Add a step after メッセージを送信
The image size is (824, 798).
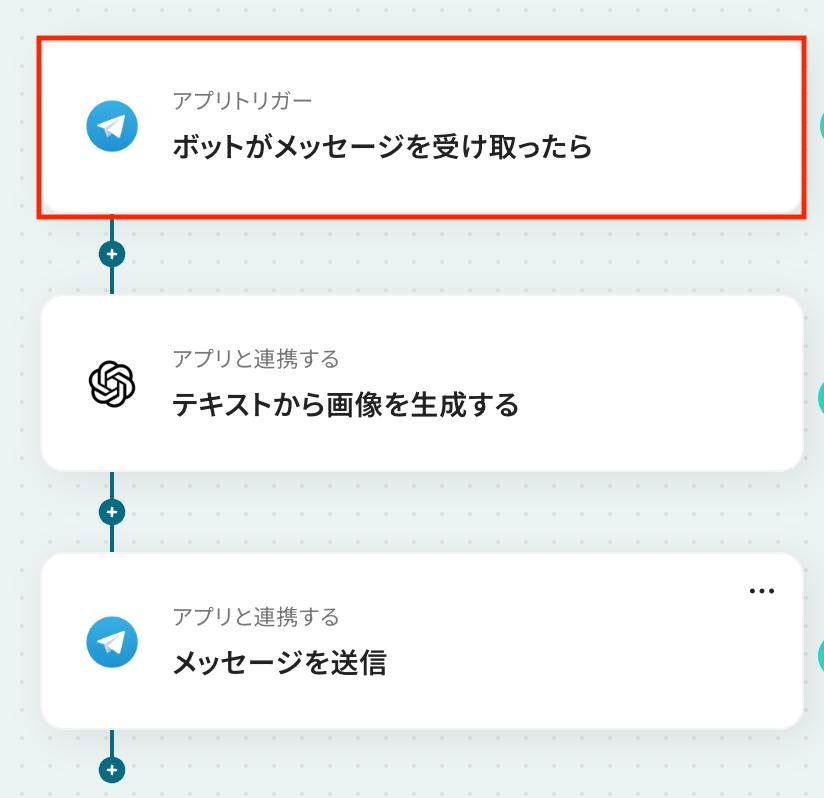[112, 770]
